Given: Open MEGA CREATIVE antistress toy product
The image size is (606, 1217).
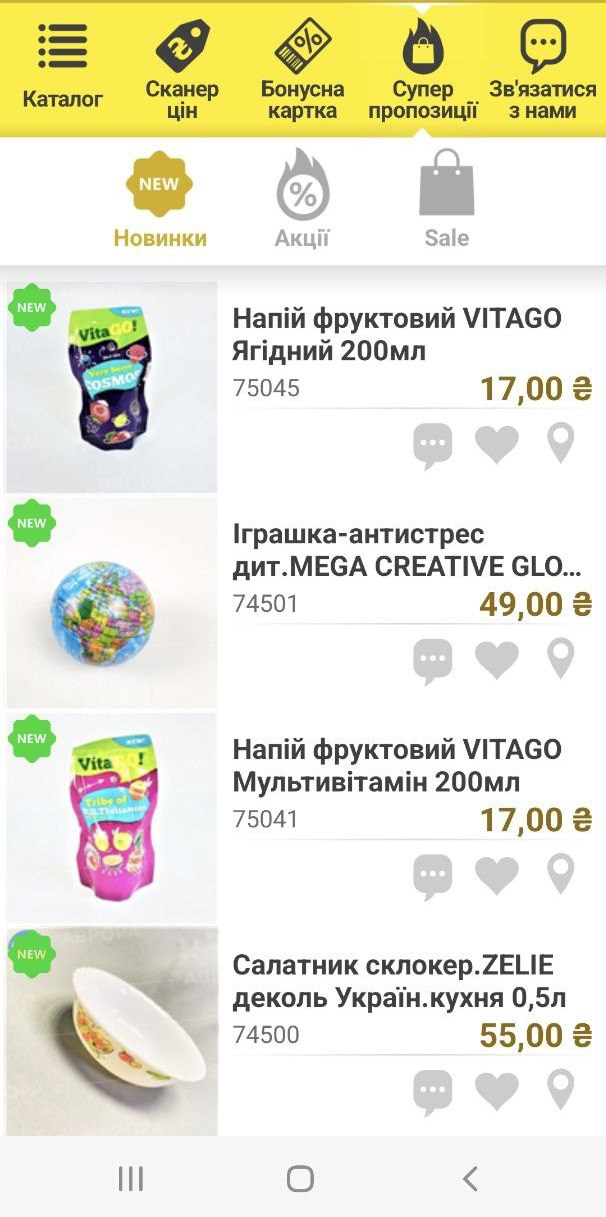Looking at the screenshot, I should 405,550.
